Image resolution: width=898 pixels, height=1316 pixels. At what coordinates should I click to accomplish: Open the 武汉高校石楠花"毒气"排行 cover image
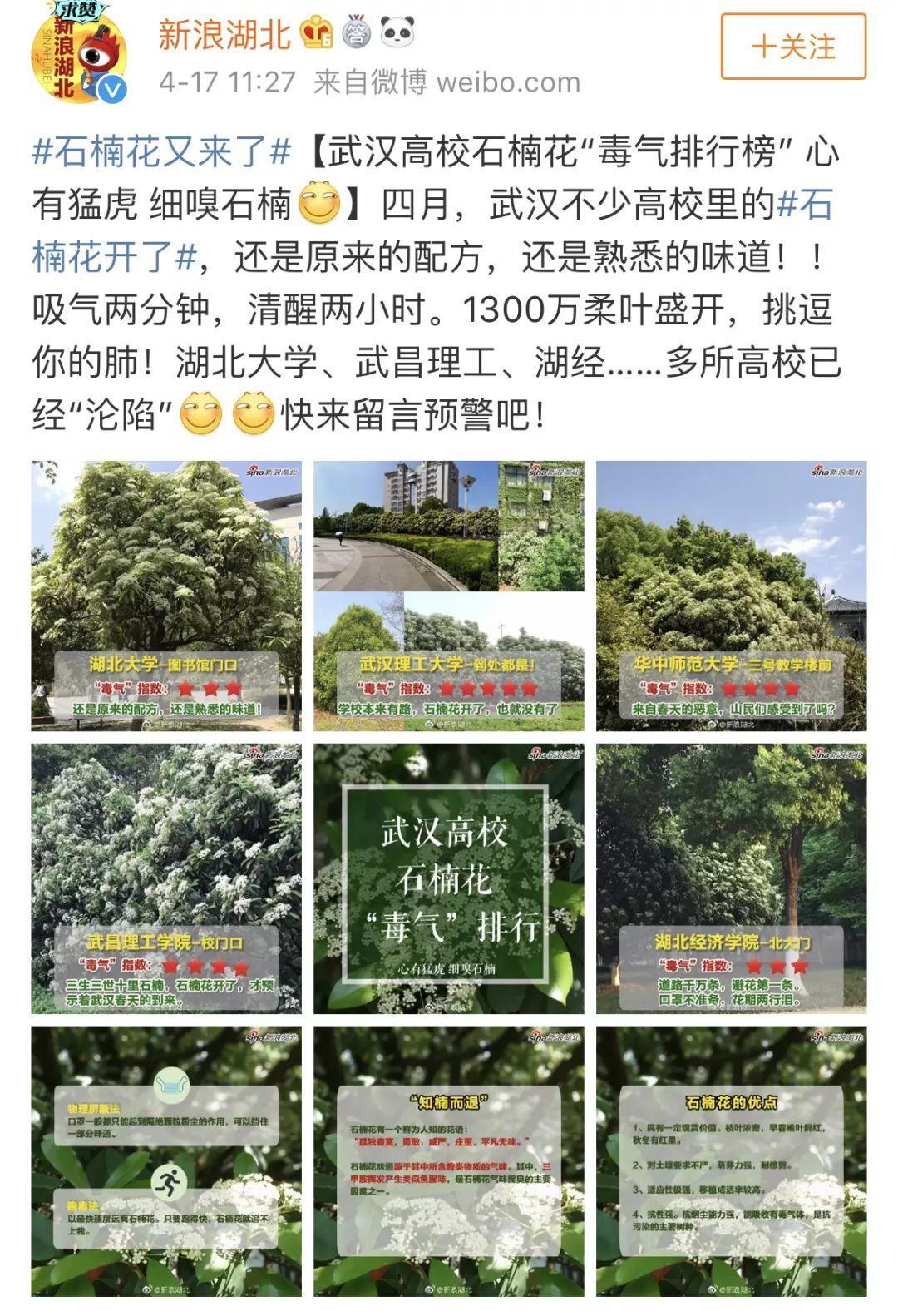point(448,878)
